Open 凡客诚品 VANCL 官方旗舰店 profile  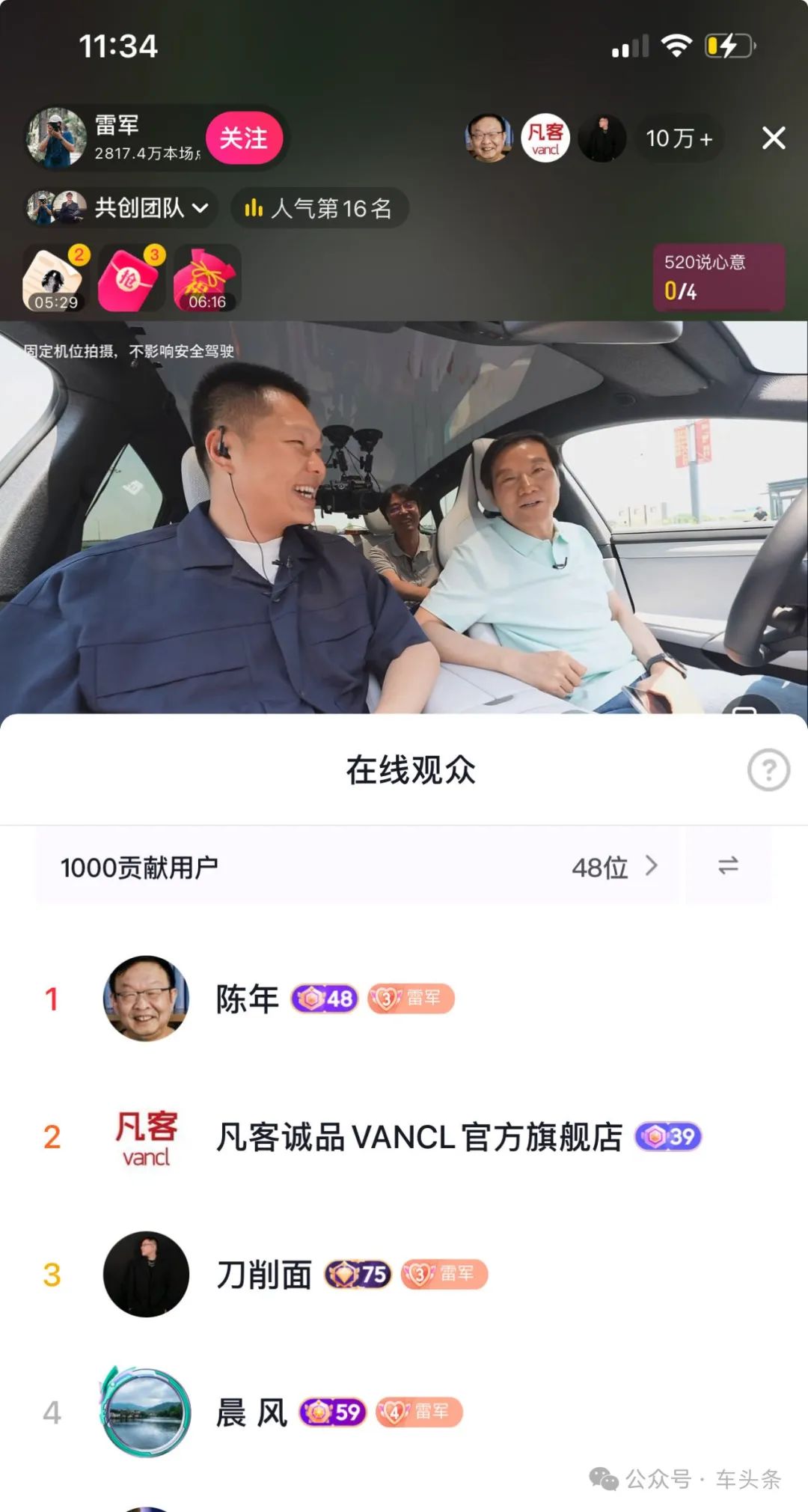(x=146, y=1137)
